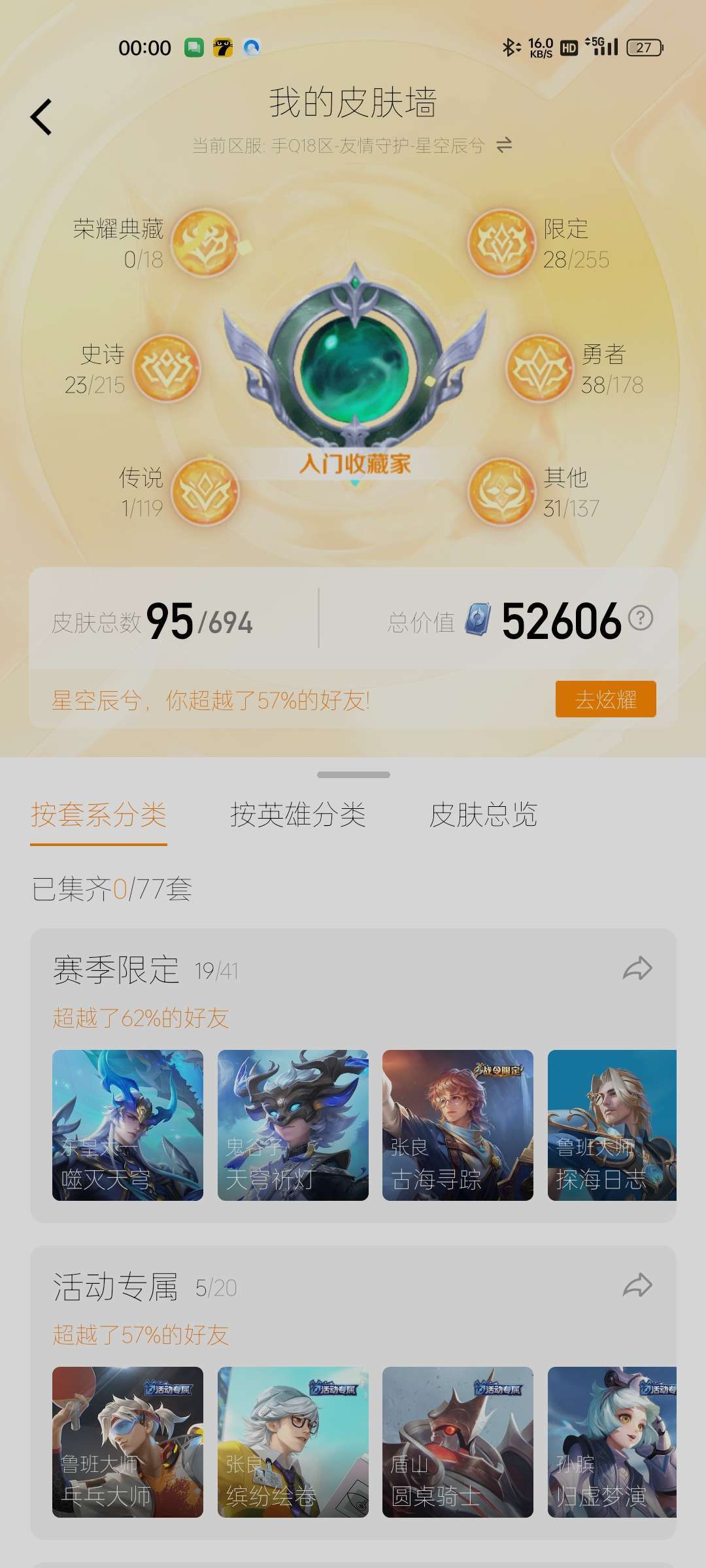The image size is (706, 1568).
Task: Open the 总价值 help question mark
Action: pos(641,617)
